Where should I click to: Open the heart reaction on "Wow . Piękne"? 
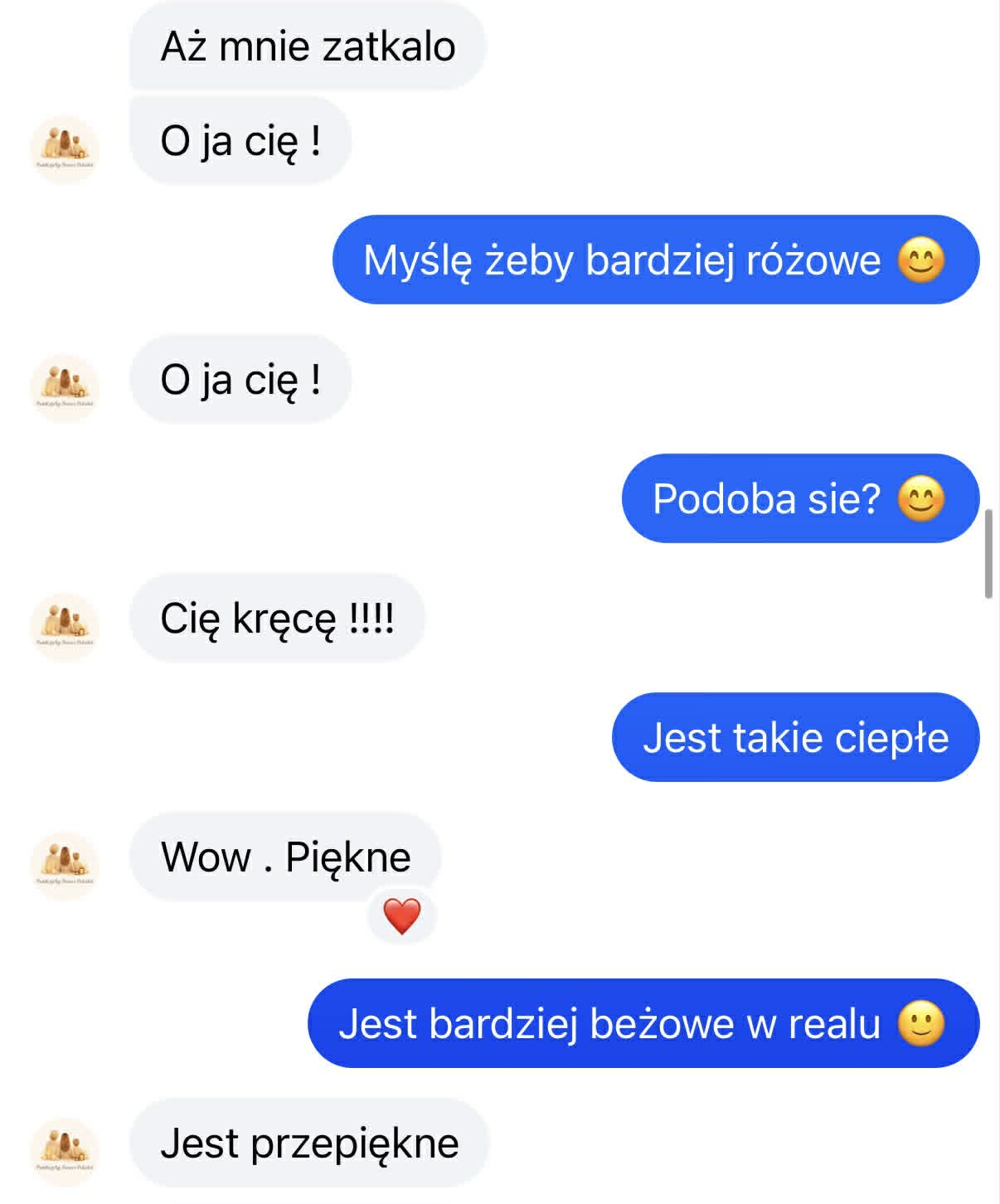pos(402,916)
